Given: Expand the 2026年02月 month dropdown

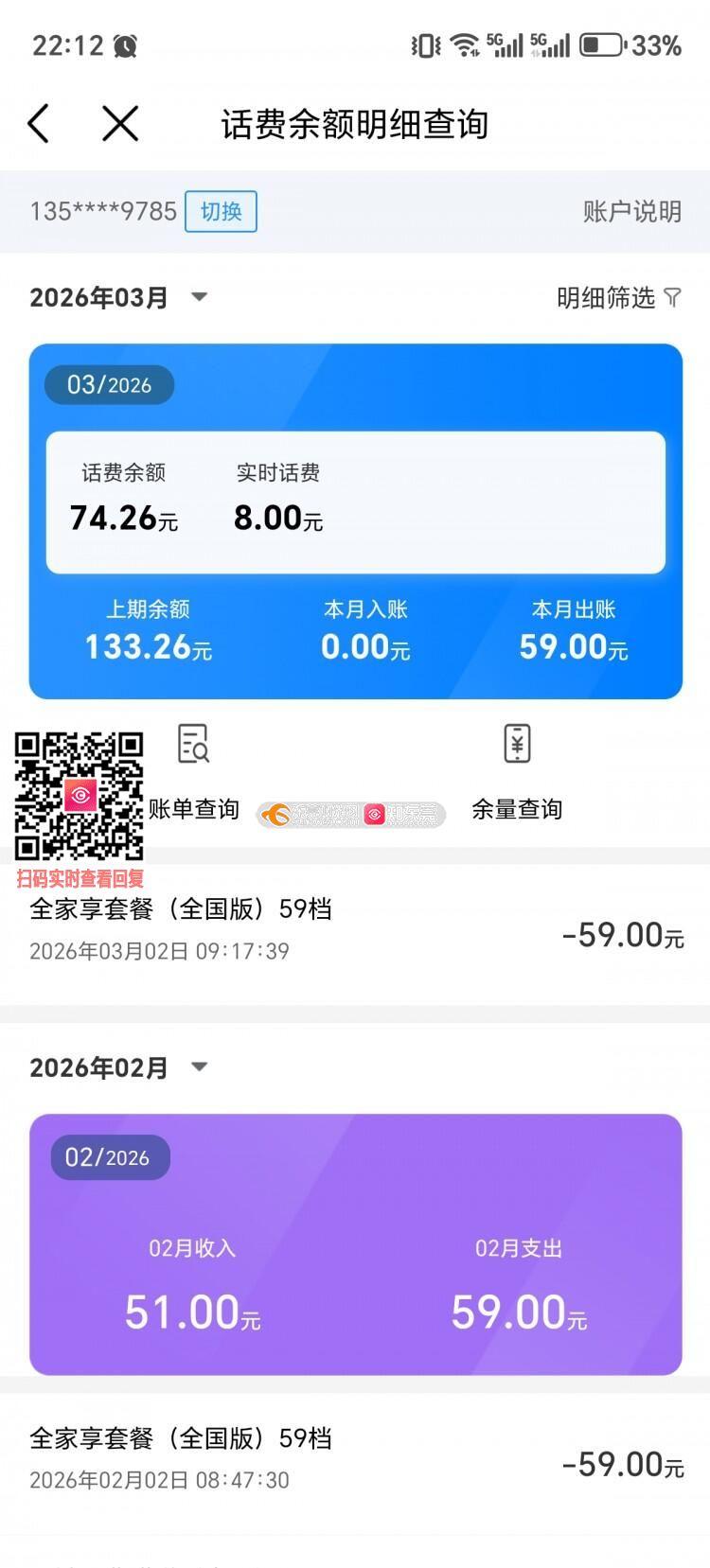Looking at the screenshot, I should tap(199, 1067).
